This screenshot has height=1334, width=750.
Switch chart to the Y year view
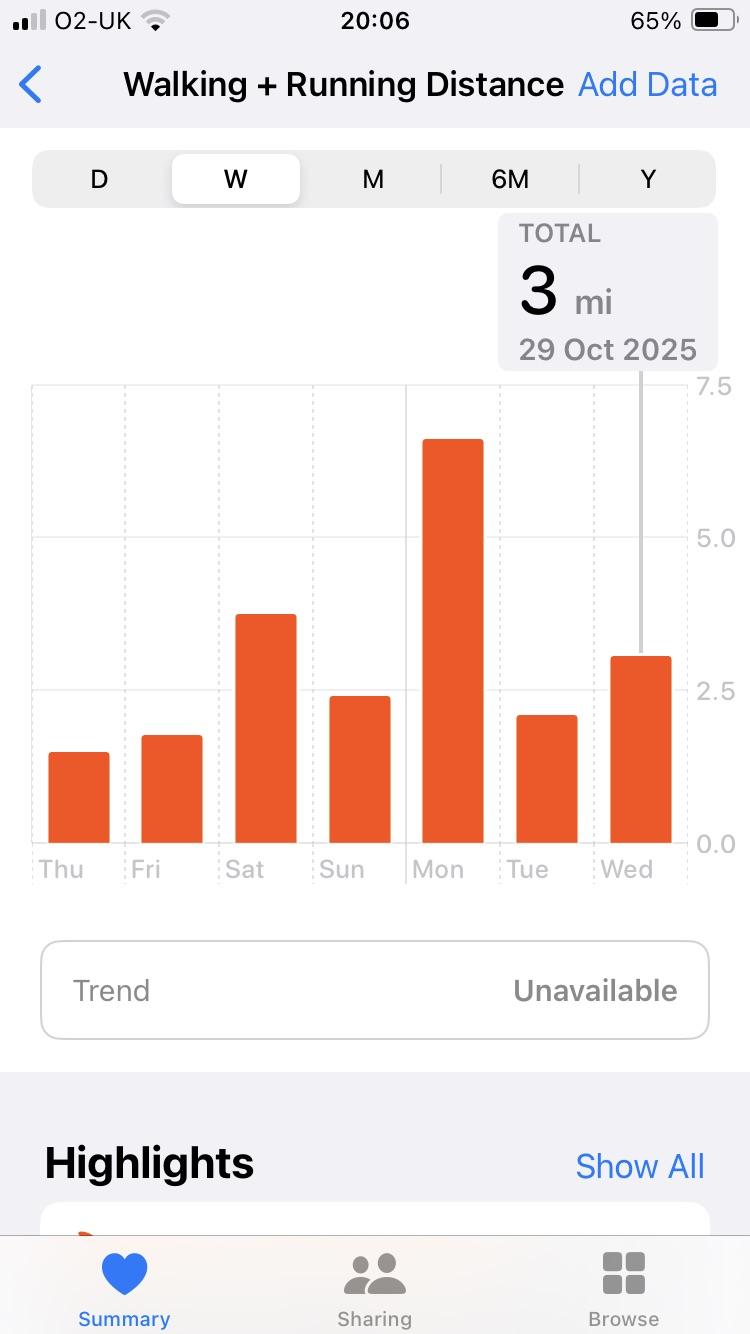point(648,179)
